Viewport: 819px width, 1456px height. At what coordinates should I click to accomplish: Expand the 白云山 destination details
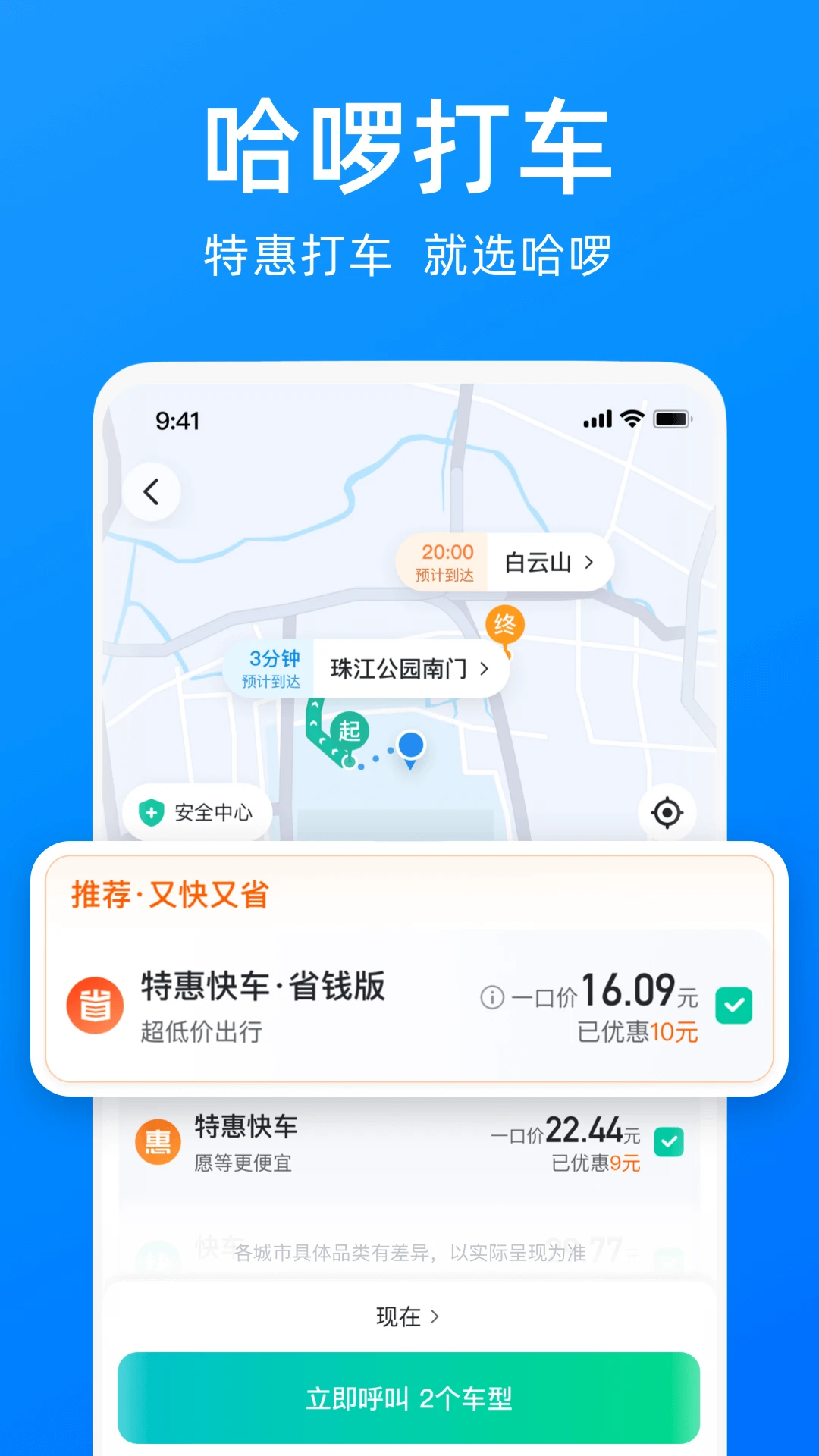pos(548,561)
